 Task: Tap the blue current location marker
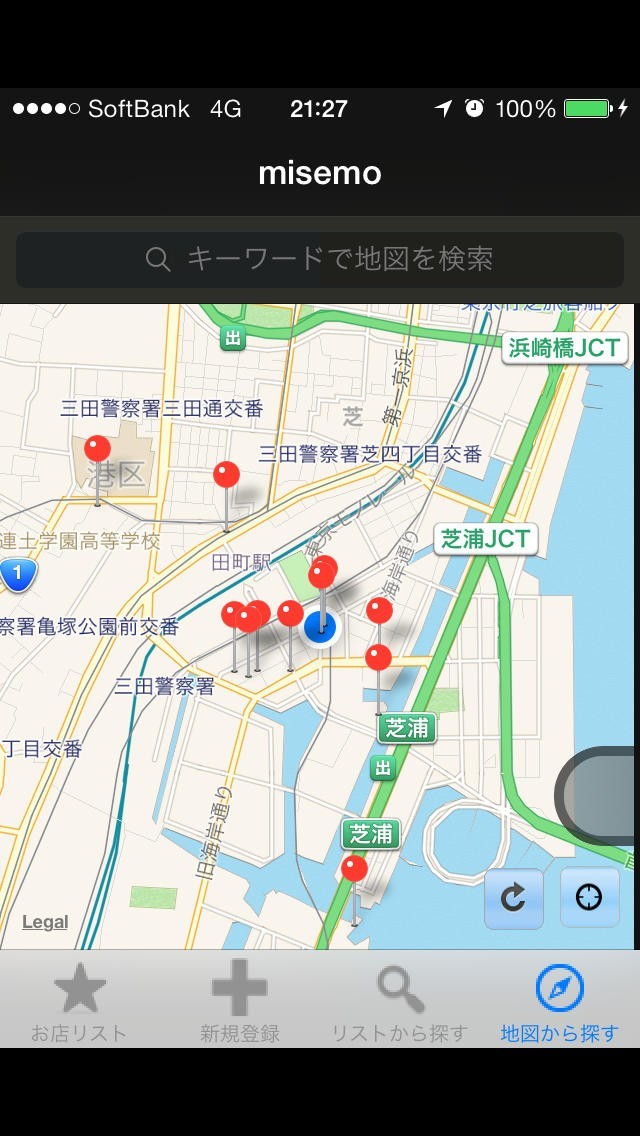(x=321, y=628)
